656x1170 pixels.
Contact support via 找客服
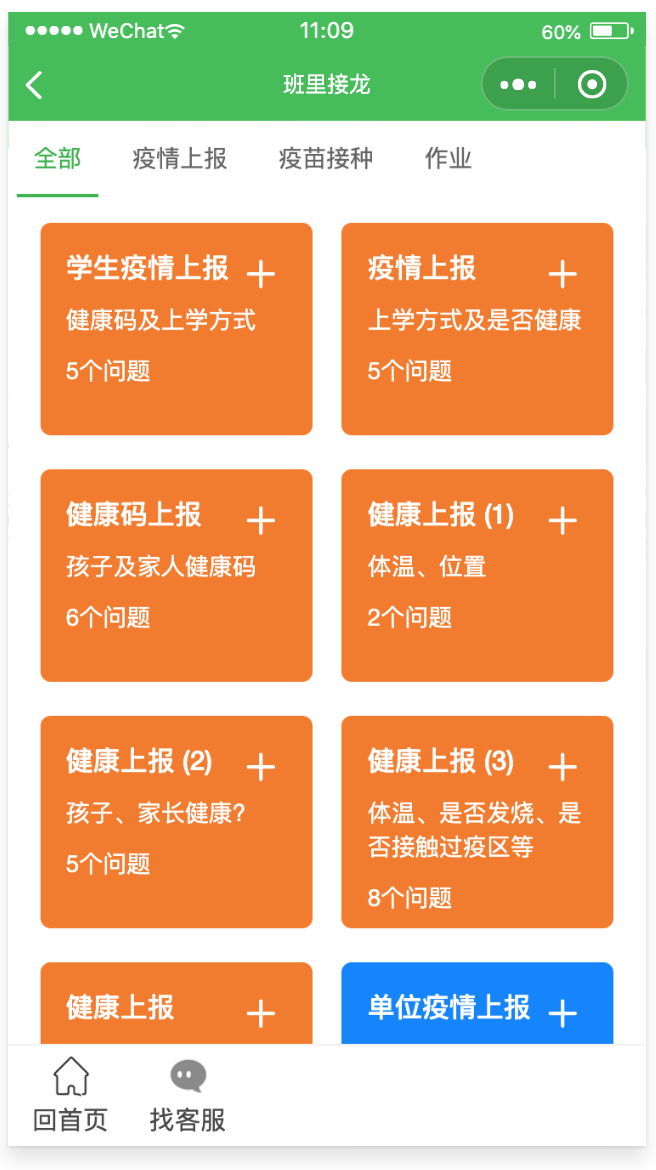click(x=187, y=1095)
